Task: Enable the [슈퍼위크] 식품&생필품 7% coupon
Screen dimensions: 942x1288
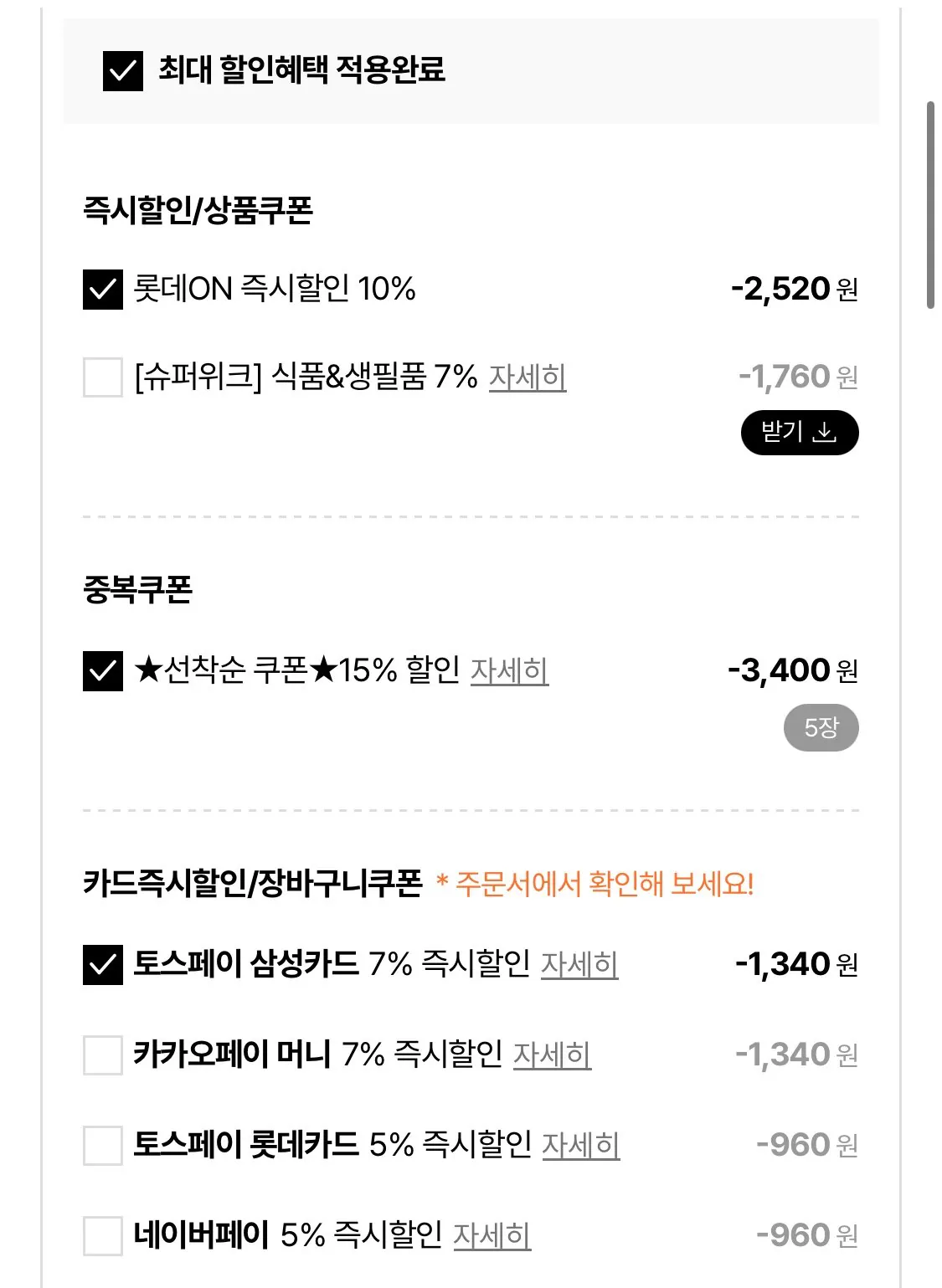Action: 101,378
